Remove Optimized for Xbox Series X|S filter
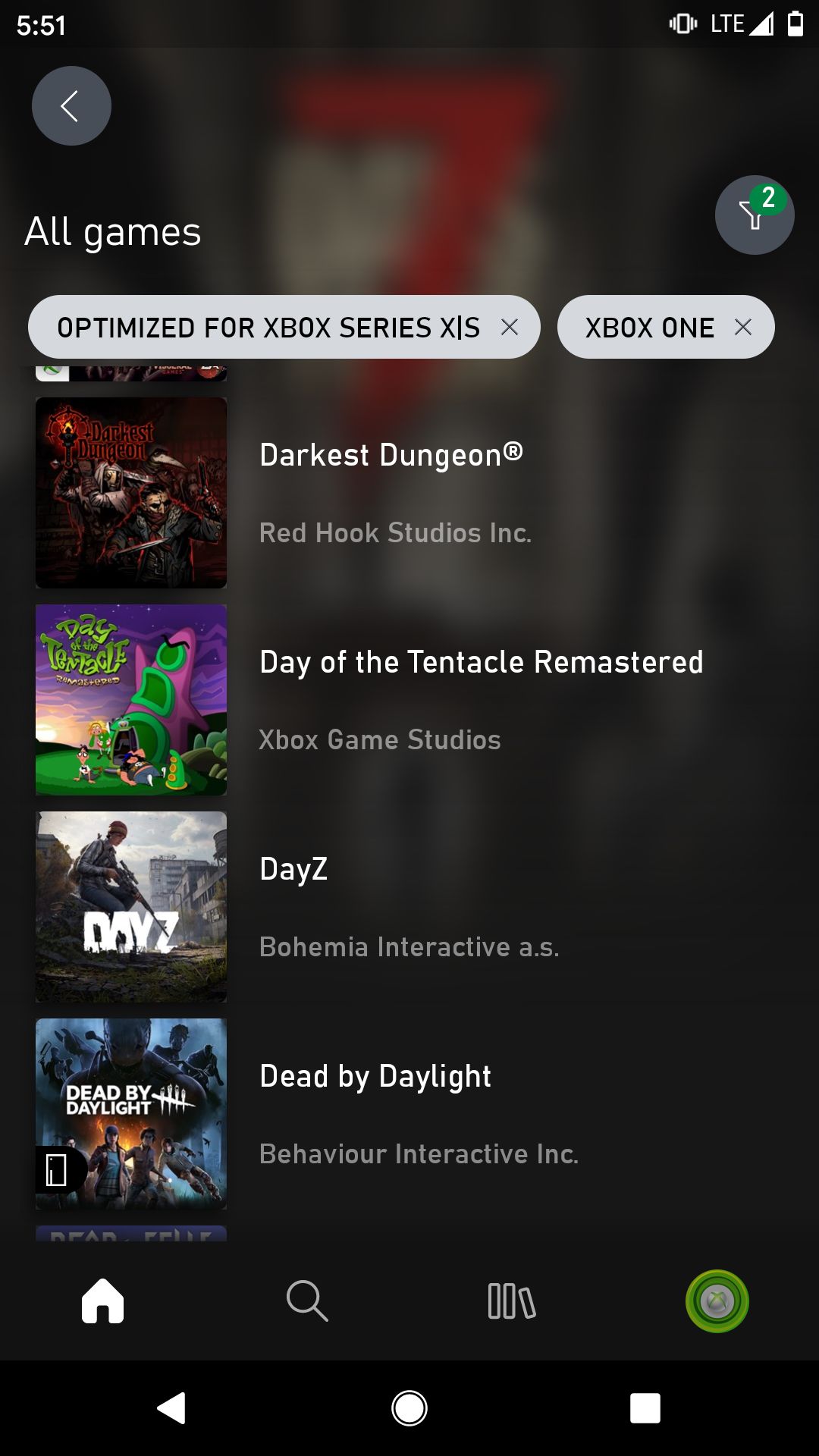819x1456 pixels. click(510, 328)
